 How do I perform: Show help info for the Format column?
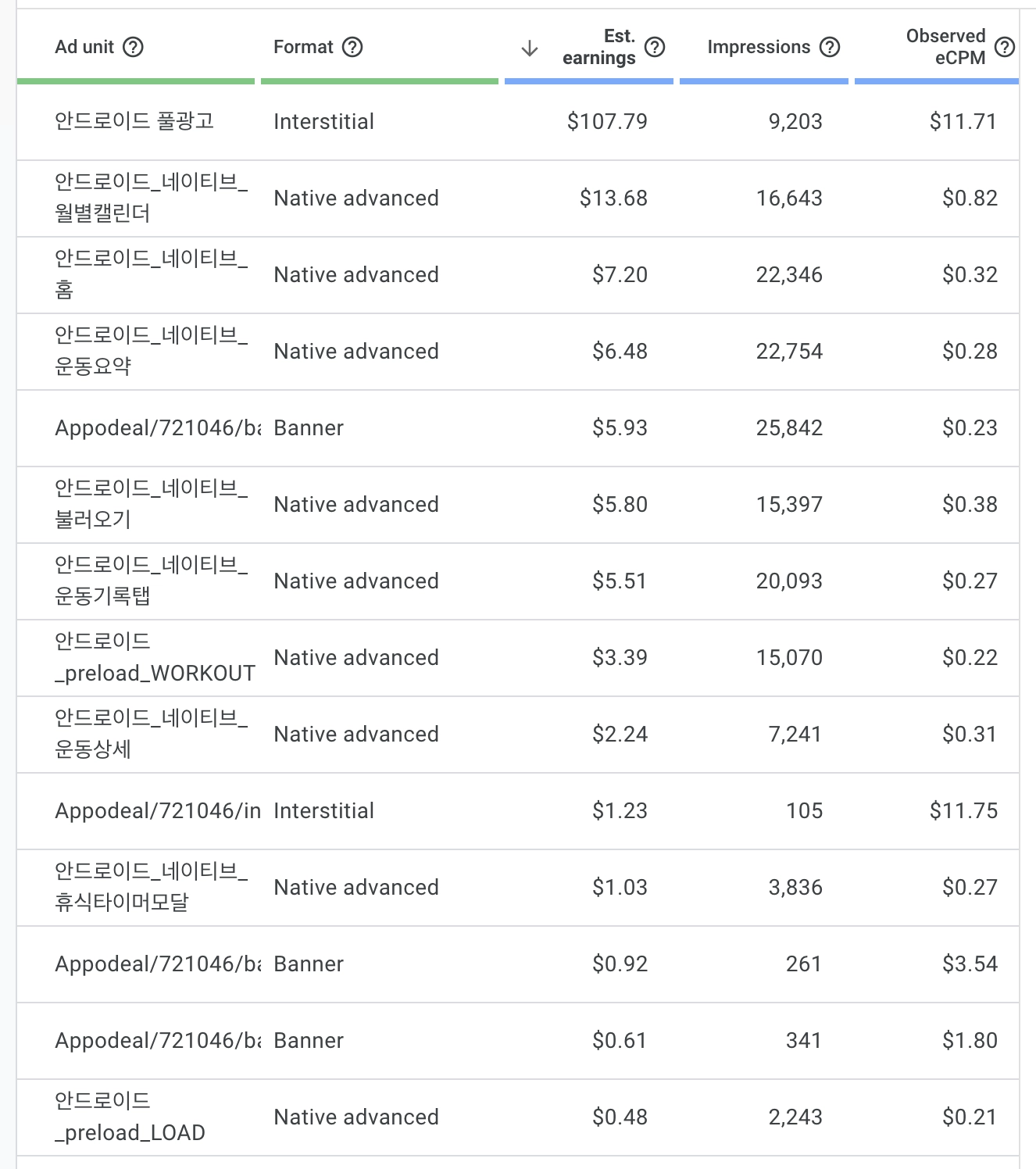pos(353,48)
